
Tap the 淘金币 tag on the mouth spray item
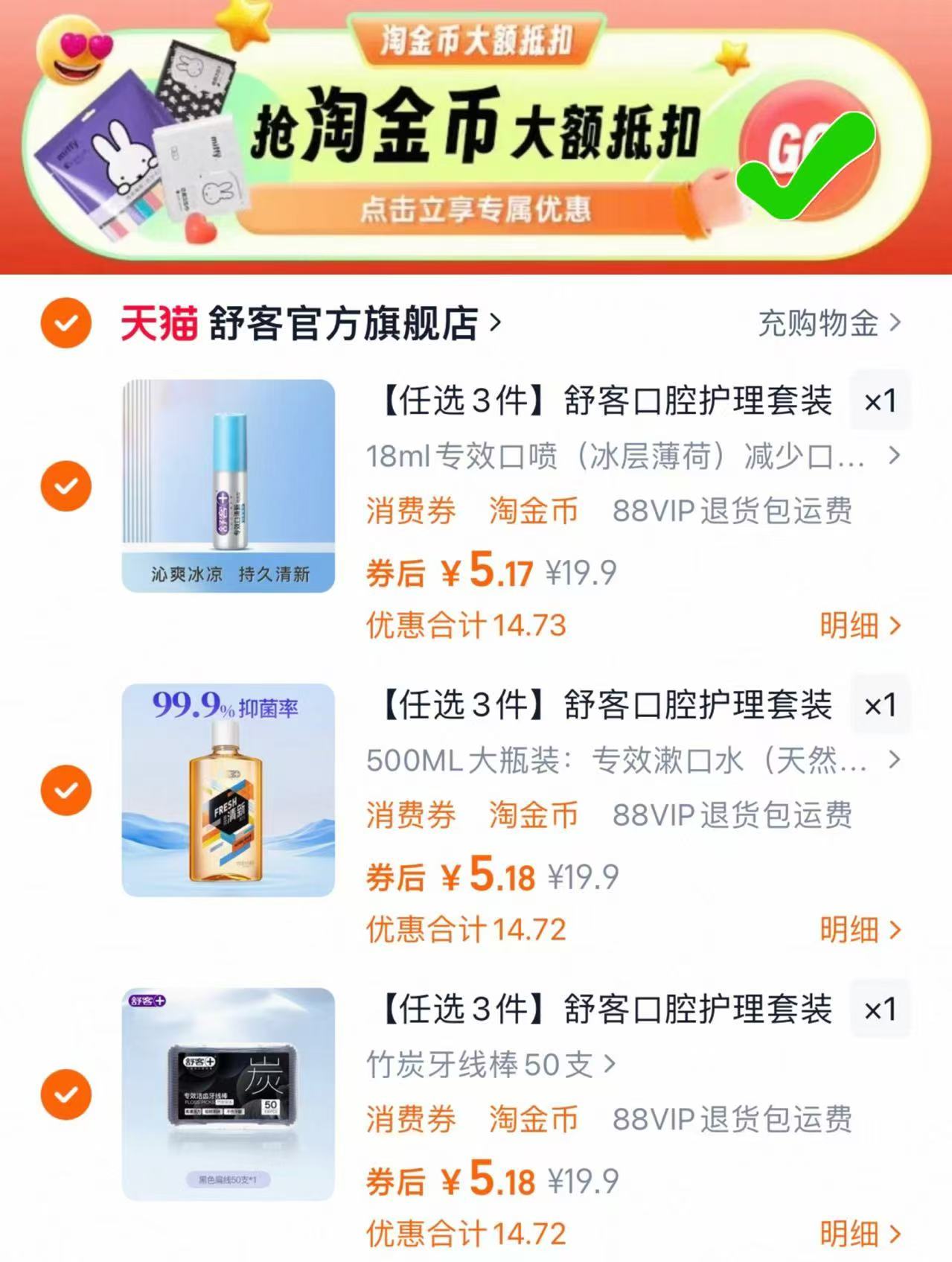click(533, 511)
